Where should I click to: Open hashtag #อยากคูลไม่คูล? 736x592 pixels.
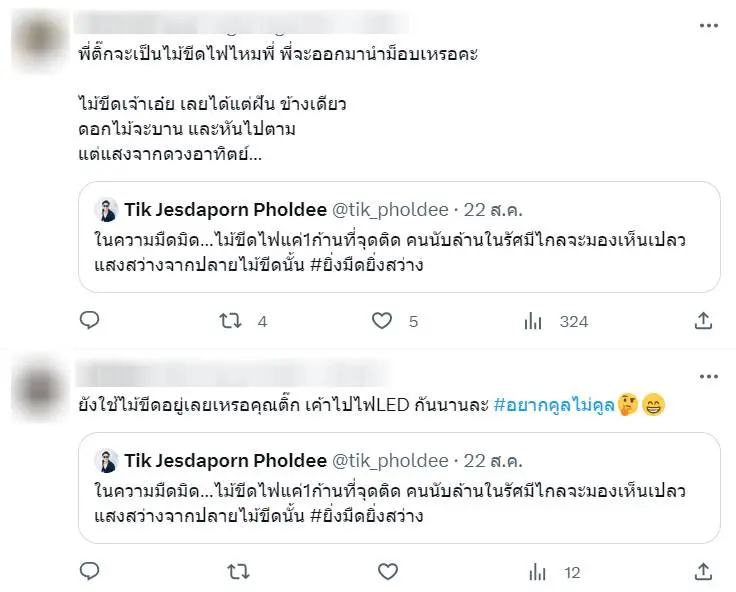[x=553, y=405]
